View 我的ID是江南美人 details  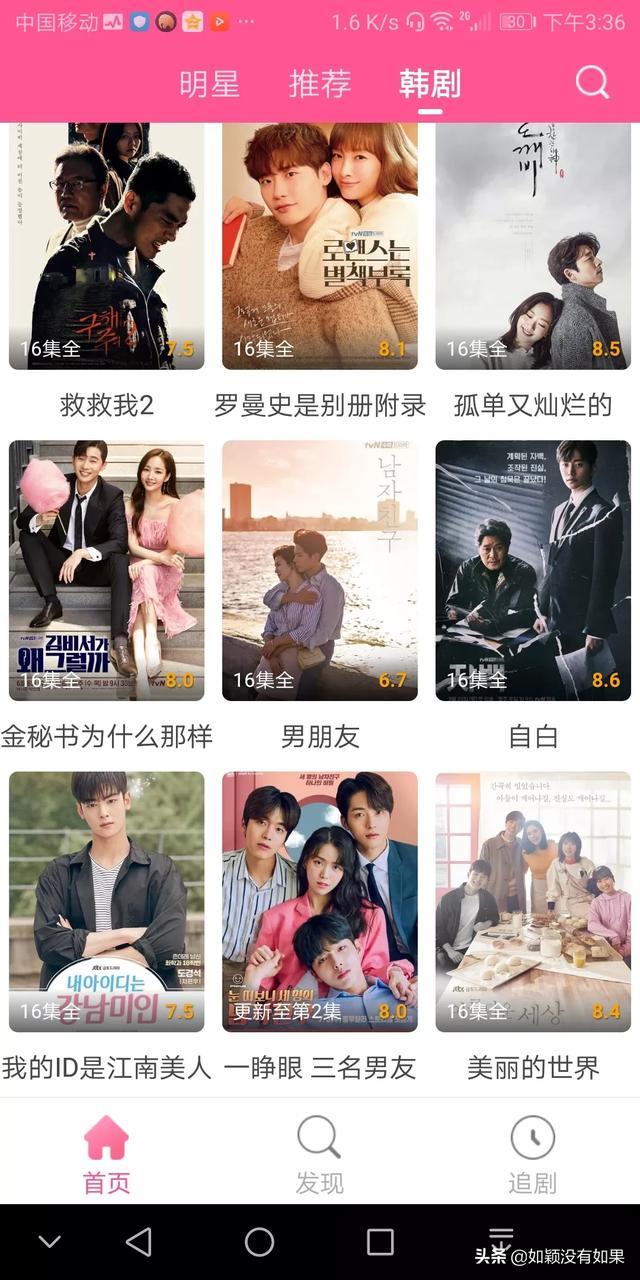pos(107,900)
